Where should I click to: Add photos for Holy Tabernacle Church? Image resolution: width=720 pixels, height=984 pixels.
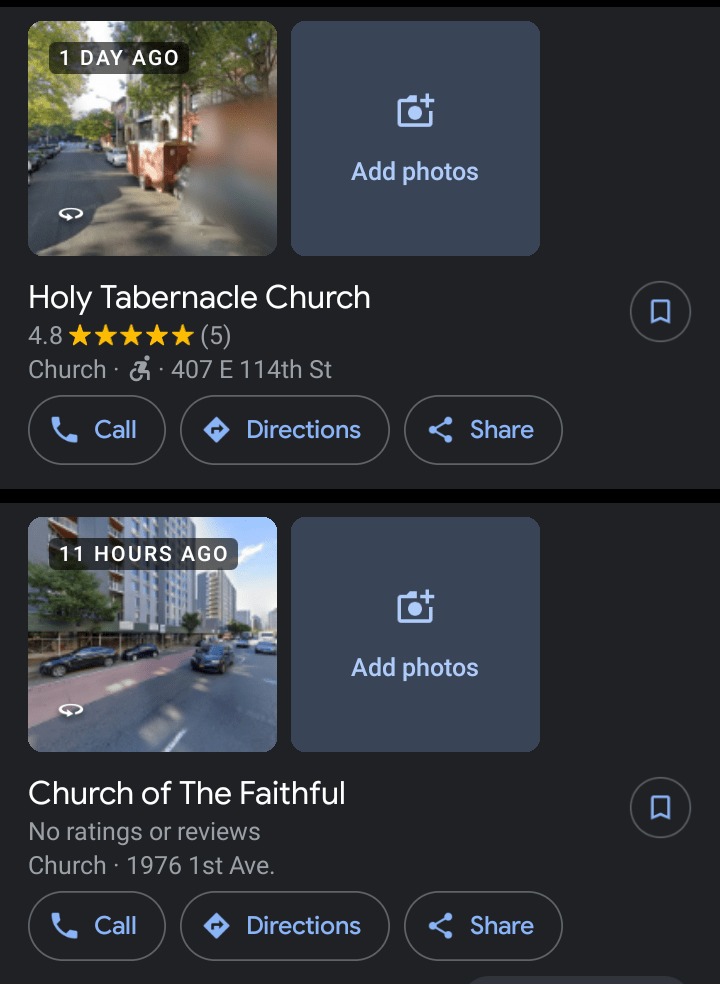coord(415,139)
